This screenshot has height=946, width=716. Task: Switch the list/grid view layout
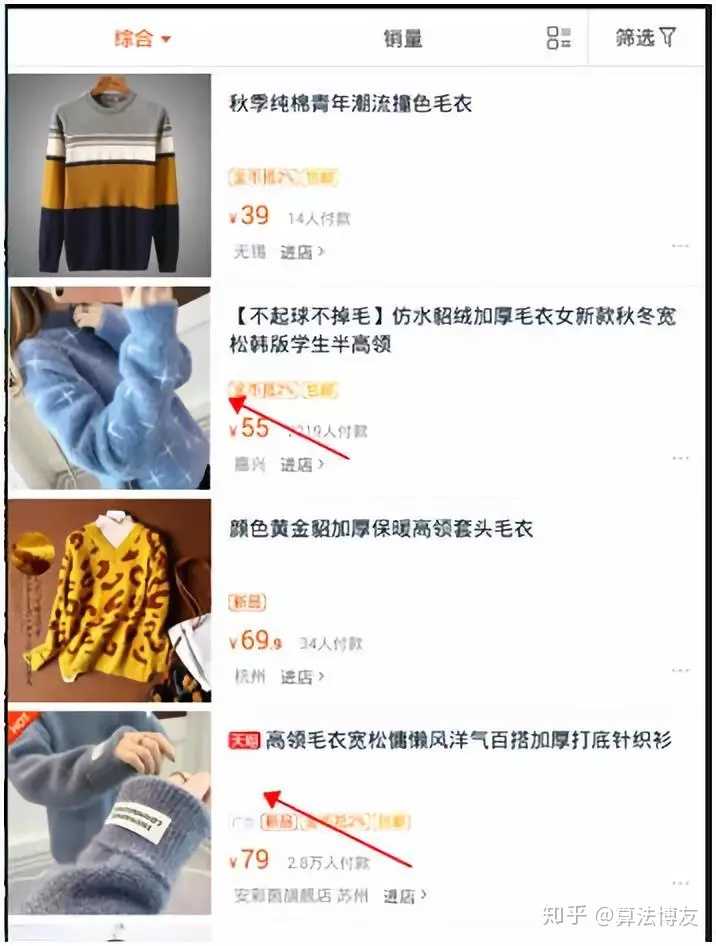(558, 39)
